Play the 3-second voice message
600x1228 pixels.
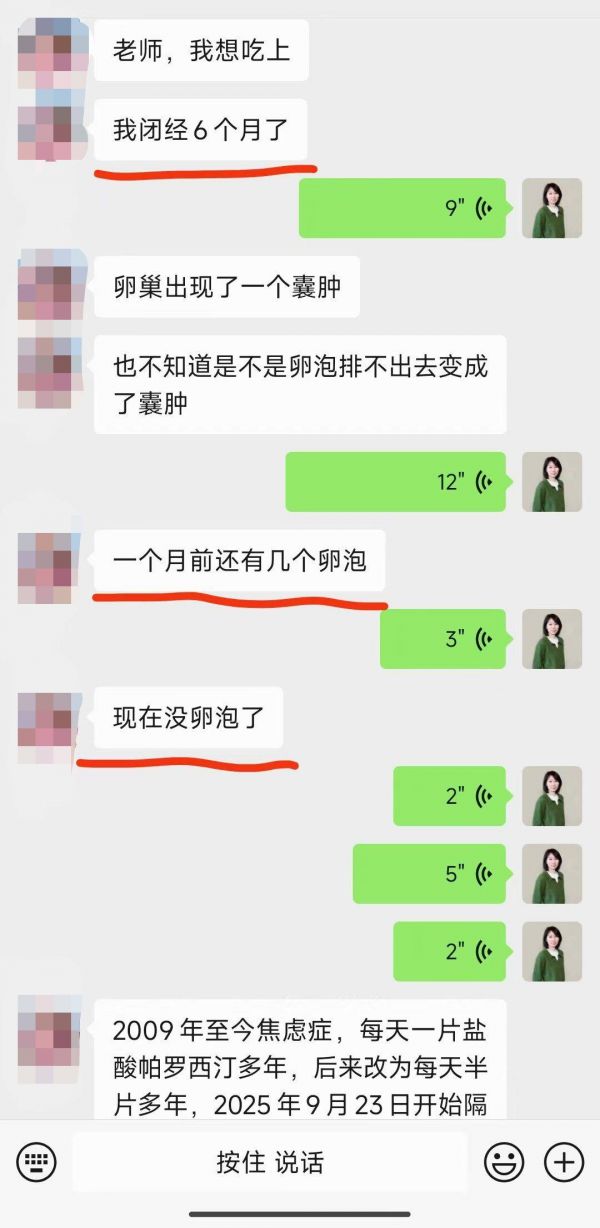442,639
